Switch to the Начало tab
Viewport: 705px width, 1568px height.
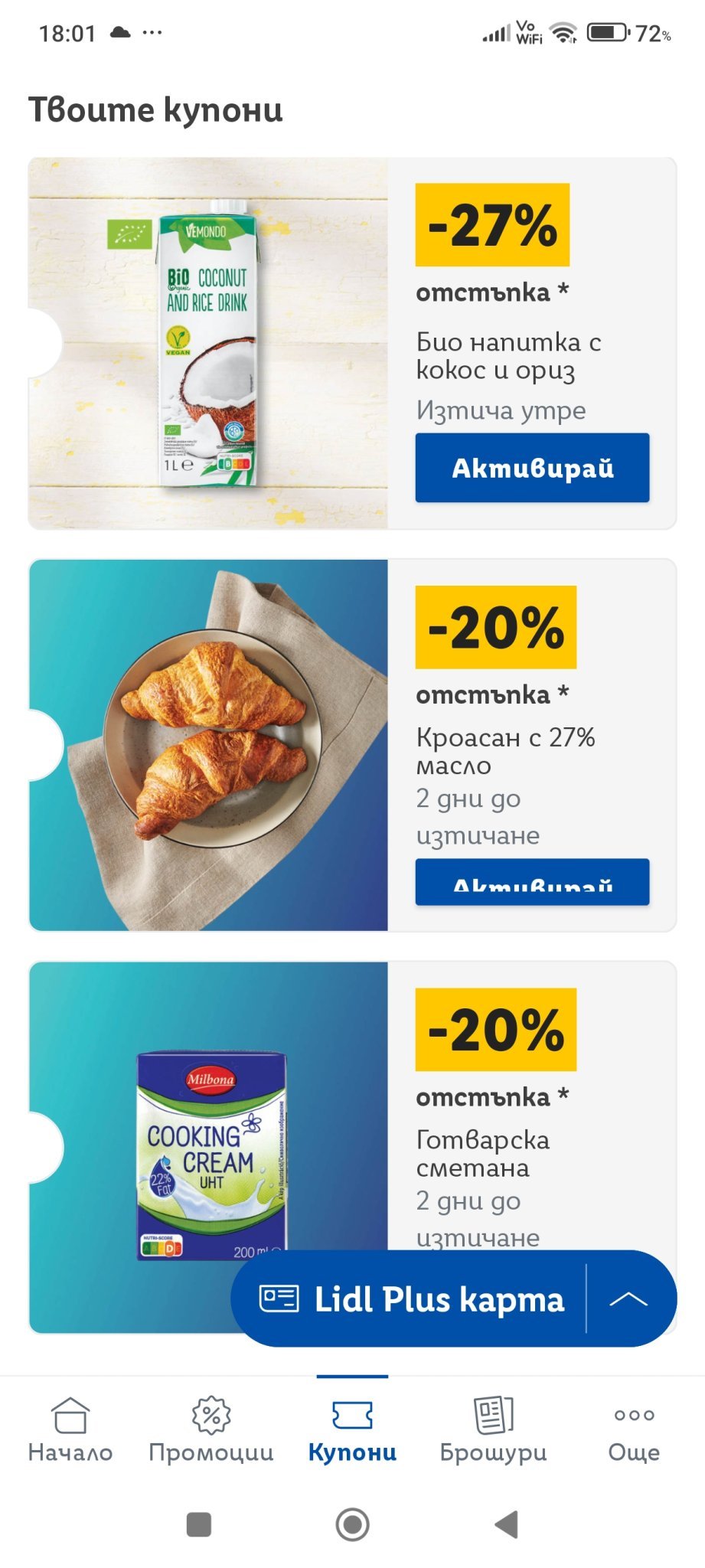[70, 1429]
